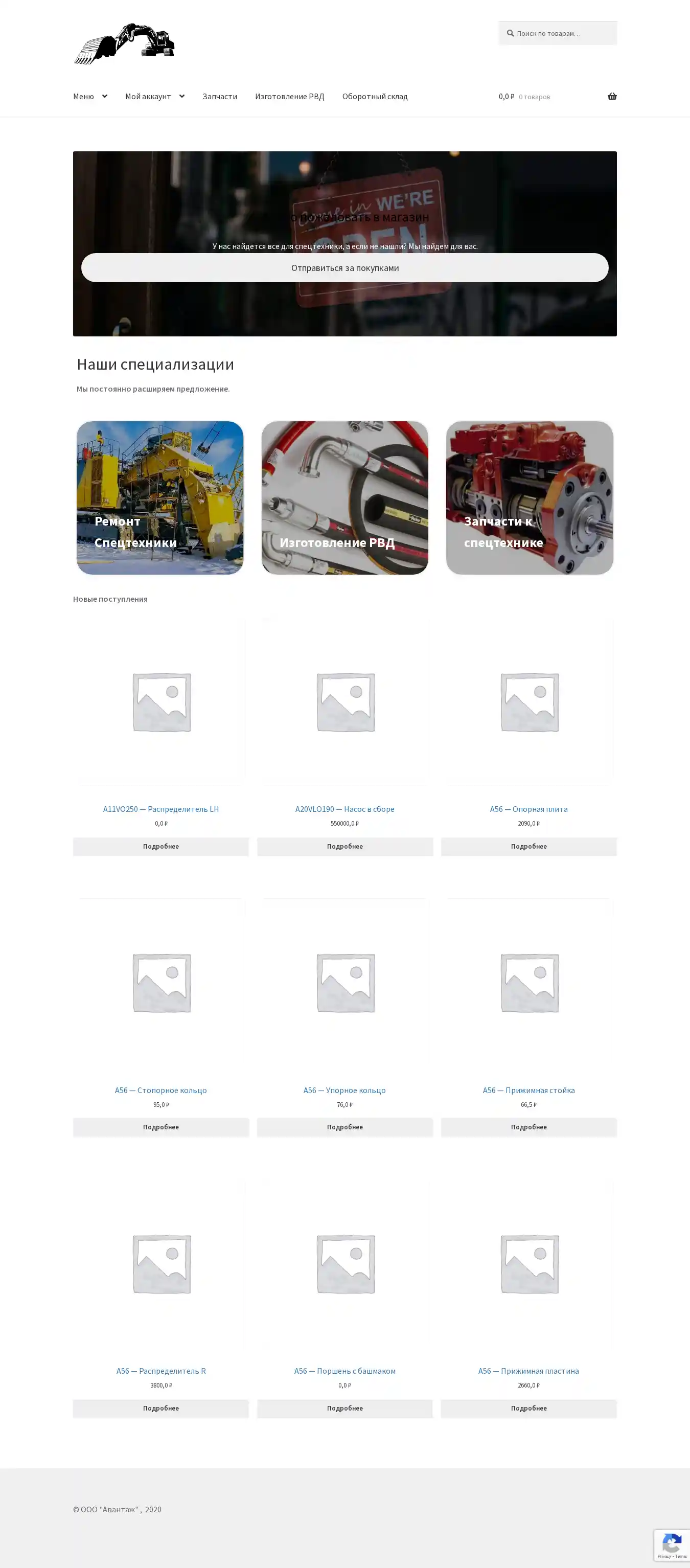Open the Изготовление РВД specialization tile

[344, 497]
